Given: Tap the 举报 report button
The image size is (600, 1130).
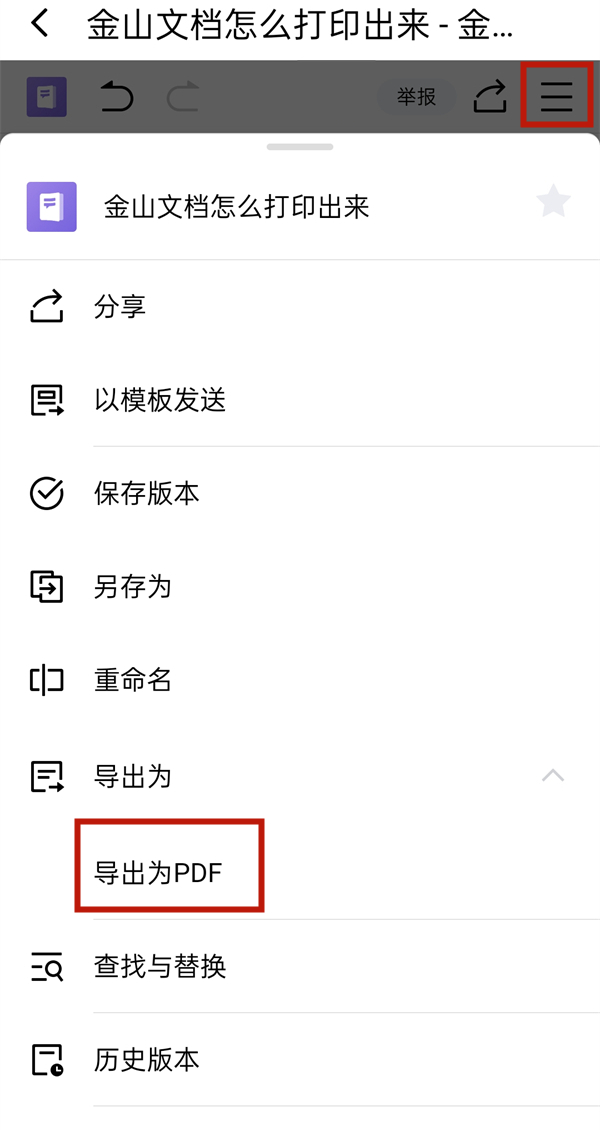Looking at the screenshot, I should [416, 97].
